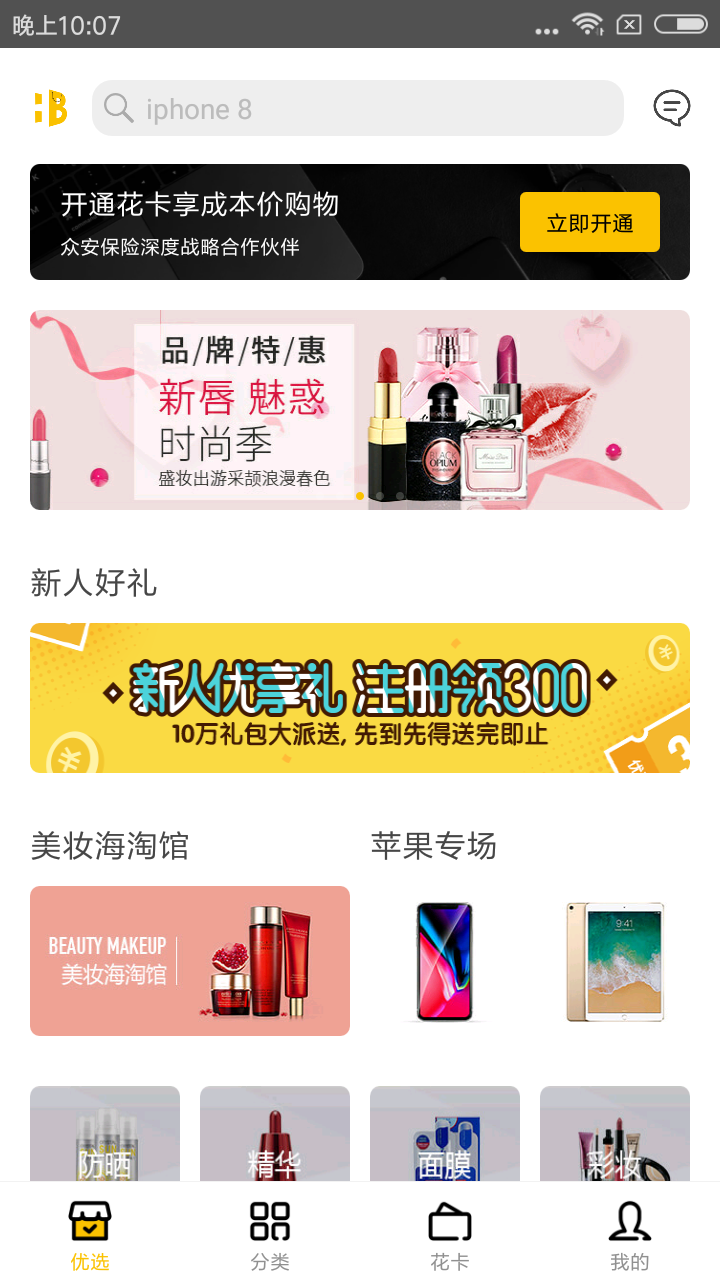Select the 面膜 category tile

[445, 1135]
